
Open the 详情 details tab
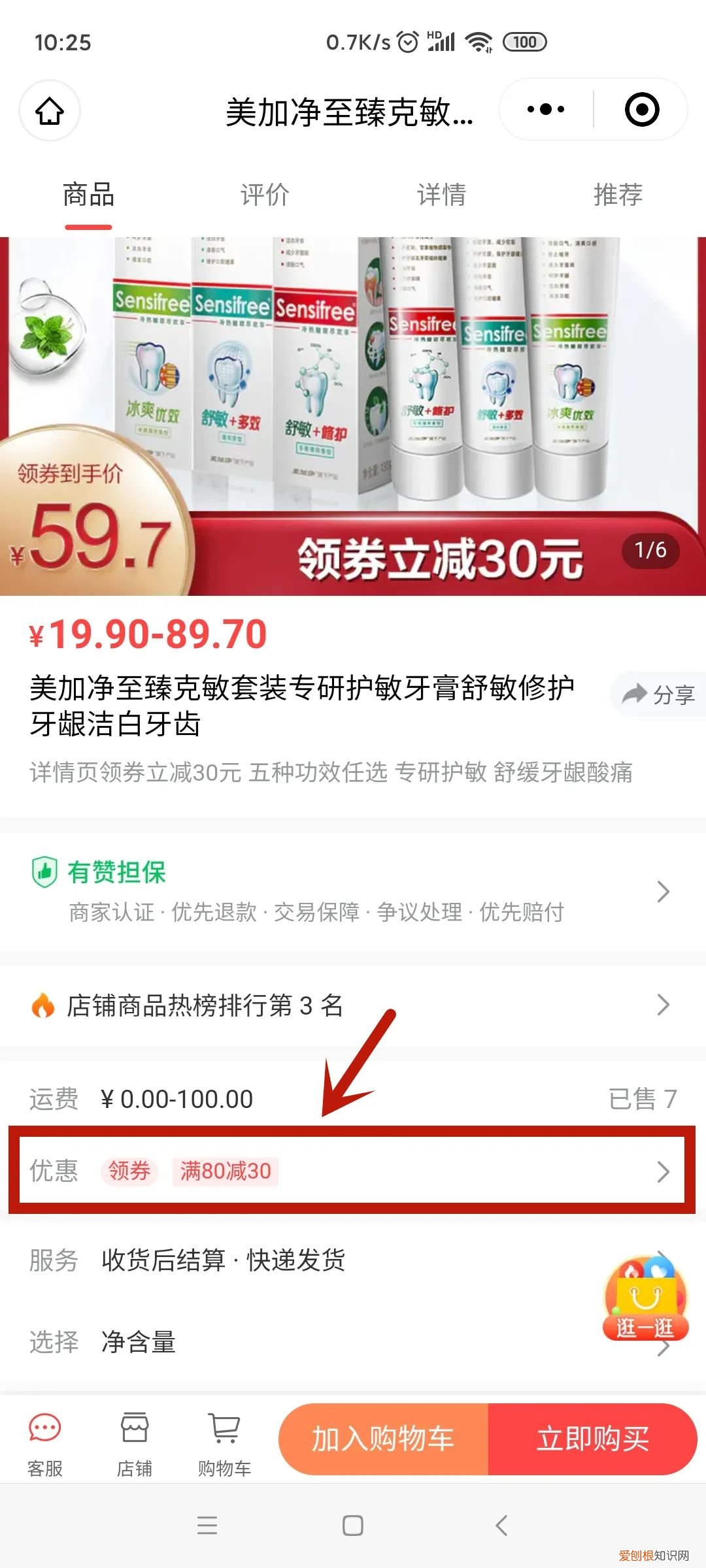click(x=441, y=194)
